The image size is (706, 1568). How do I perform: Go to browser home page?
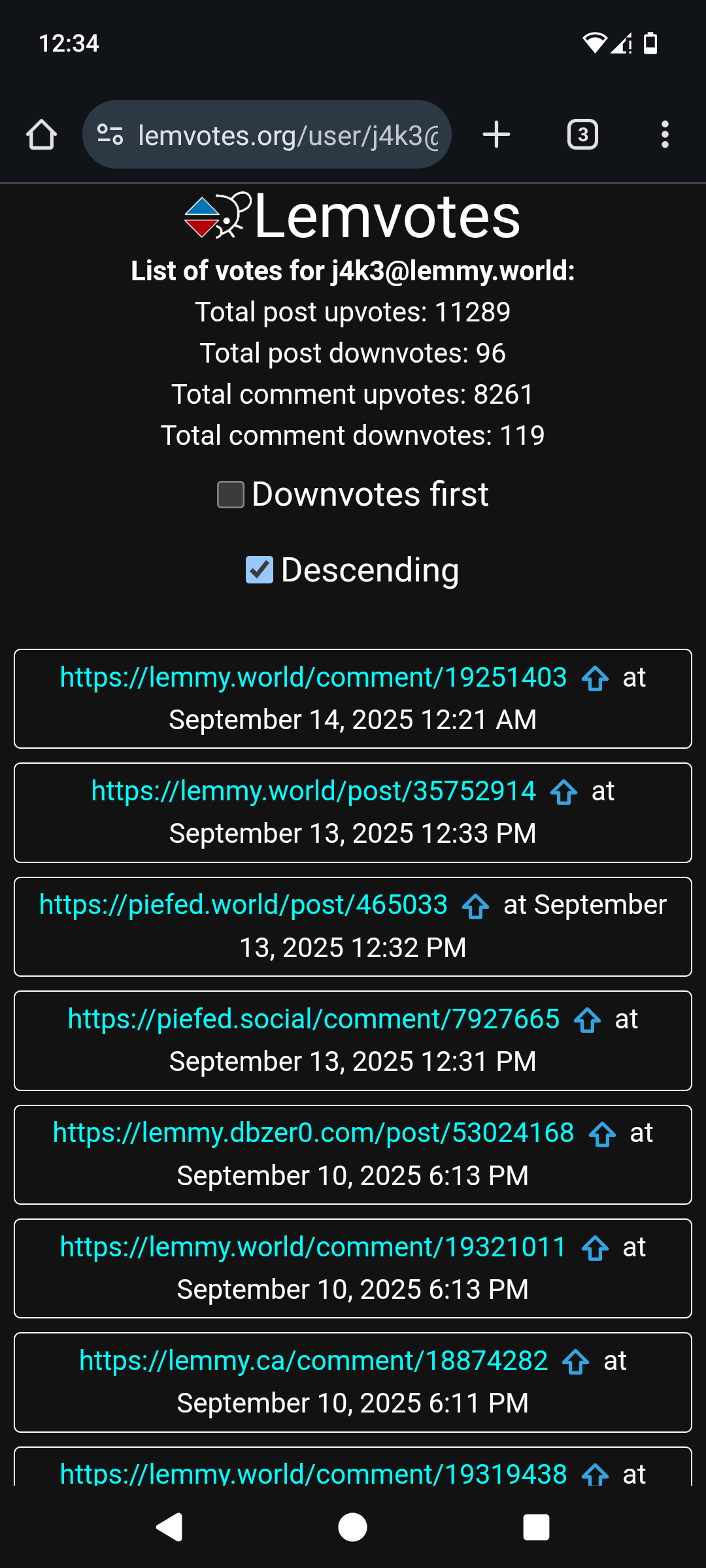coord(41,135)
